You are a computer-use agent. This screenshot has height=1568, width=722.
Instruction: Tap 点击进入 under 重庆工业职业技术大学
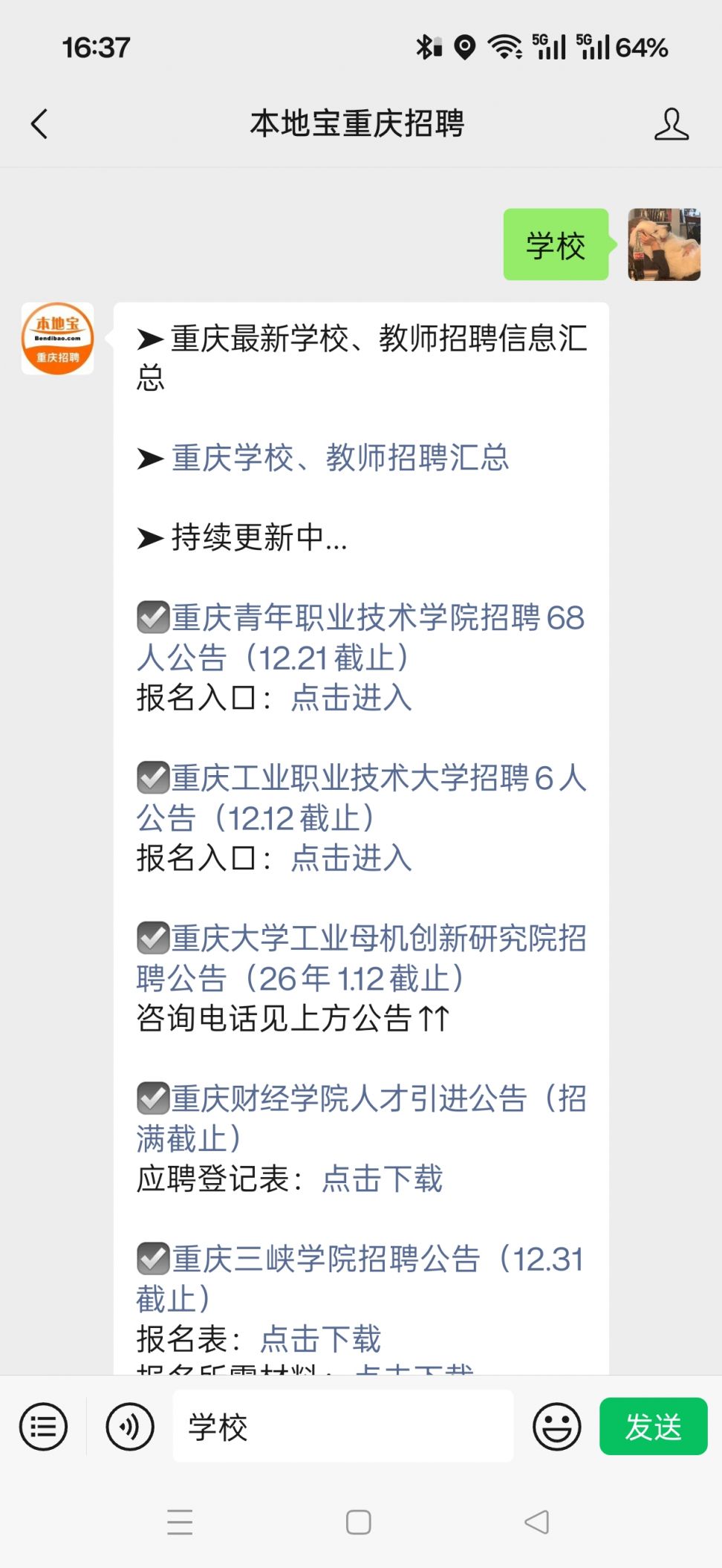[351, 858]
